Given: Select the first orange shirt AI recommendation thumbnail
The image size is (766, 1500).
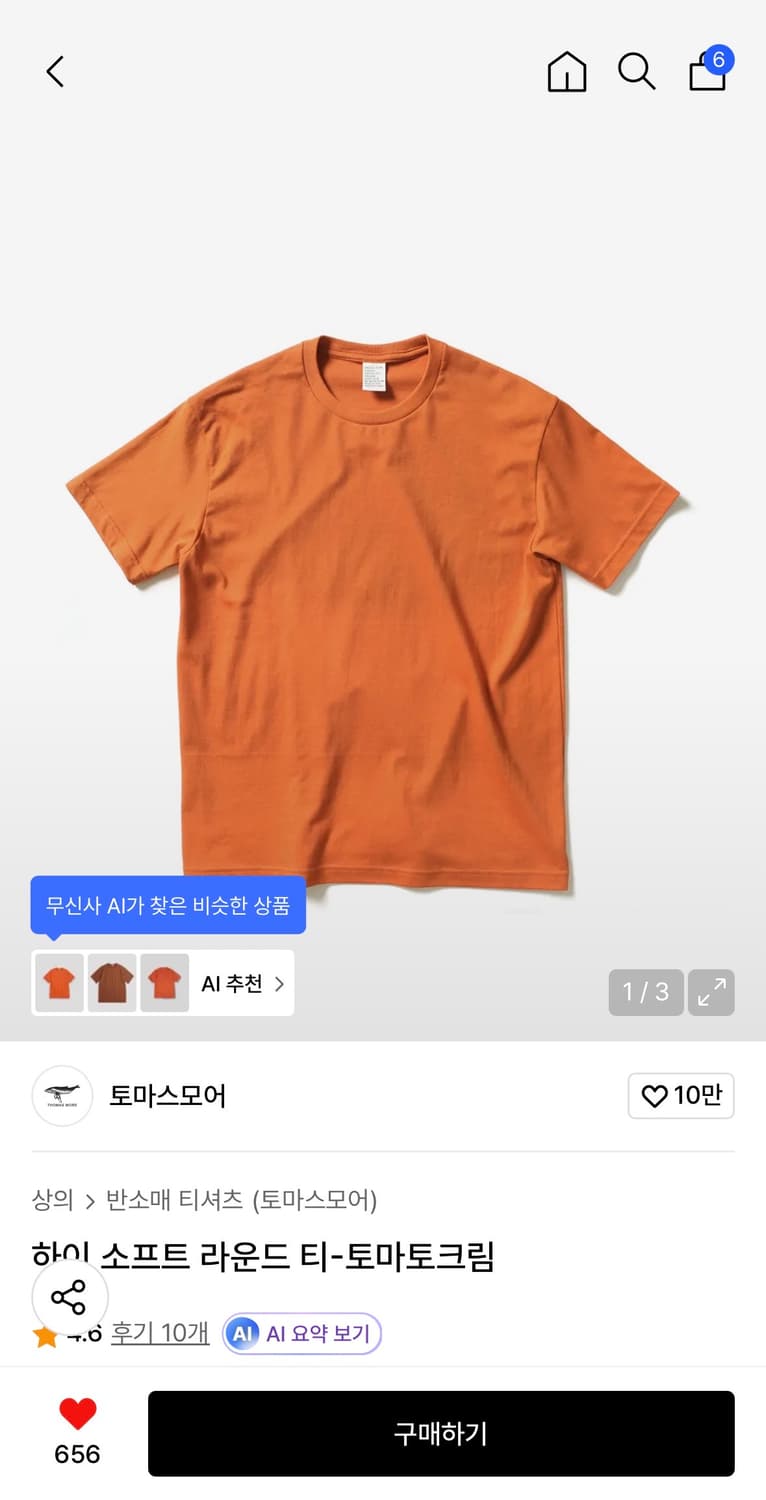Looking at the screenshot, I should (x=58, y=983).
